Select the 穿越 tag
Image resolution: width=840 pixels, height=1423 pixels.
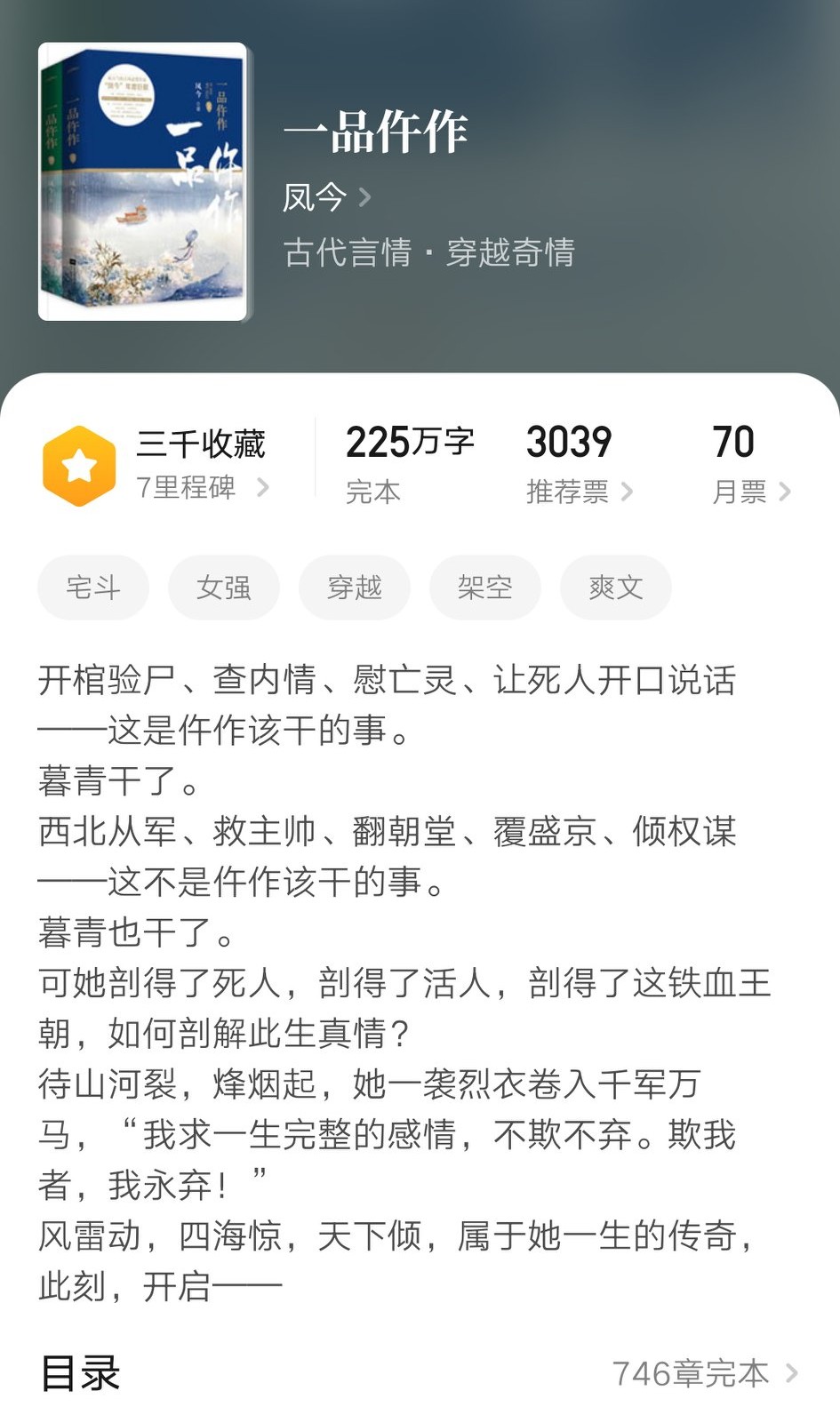point(354,587)
